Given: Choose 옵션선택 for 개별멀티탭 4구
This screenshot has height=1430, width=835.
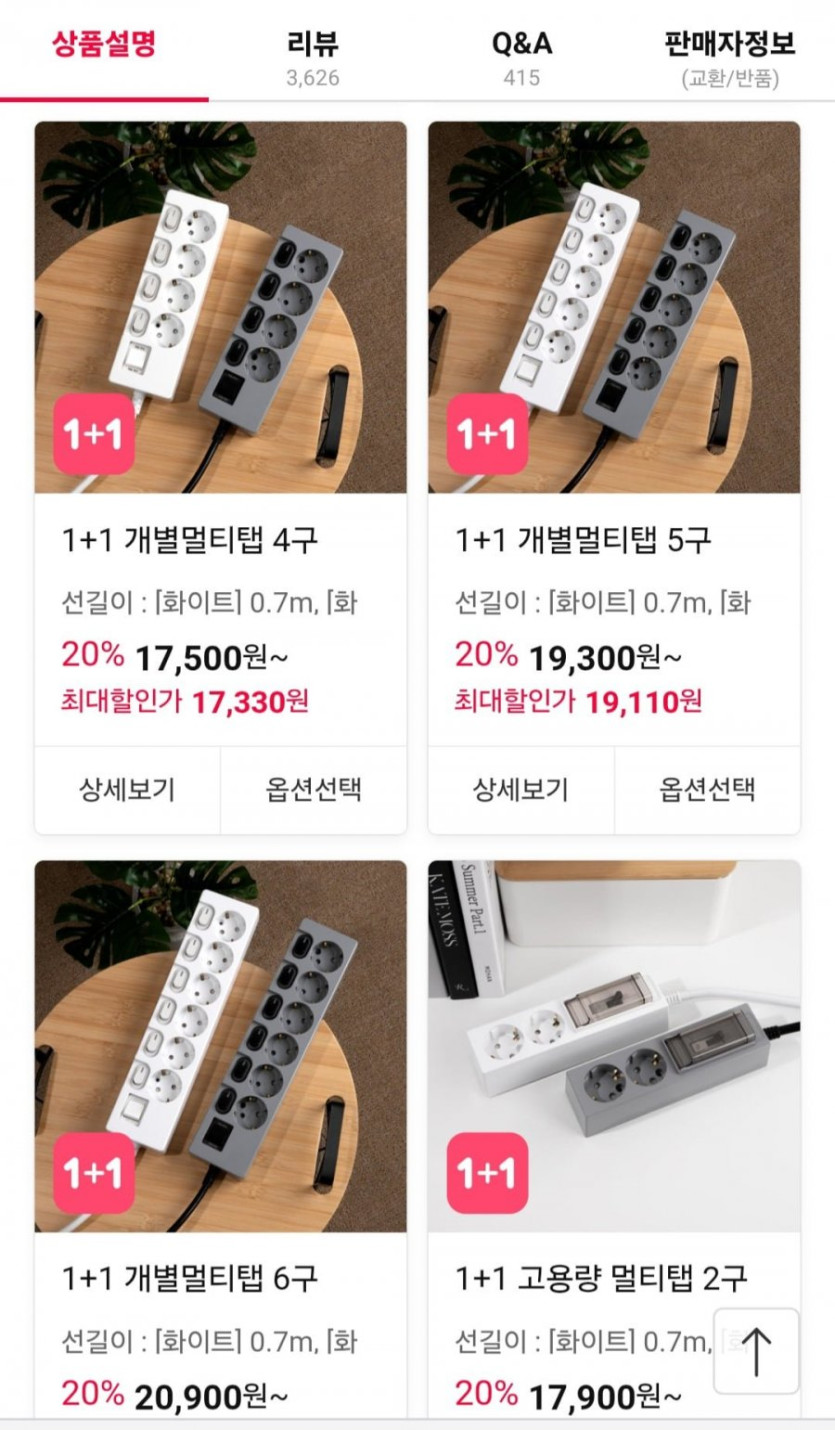Looking at the screenshot, I should click(x=313, y=790).
